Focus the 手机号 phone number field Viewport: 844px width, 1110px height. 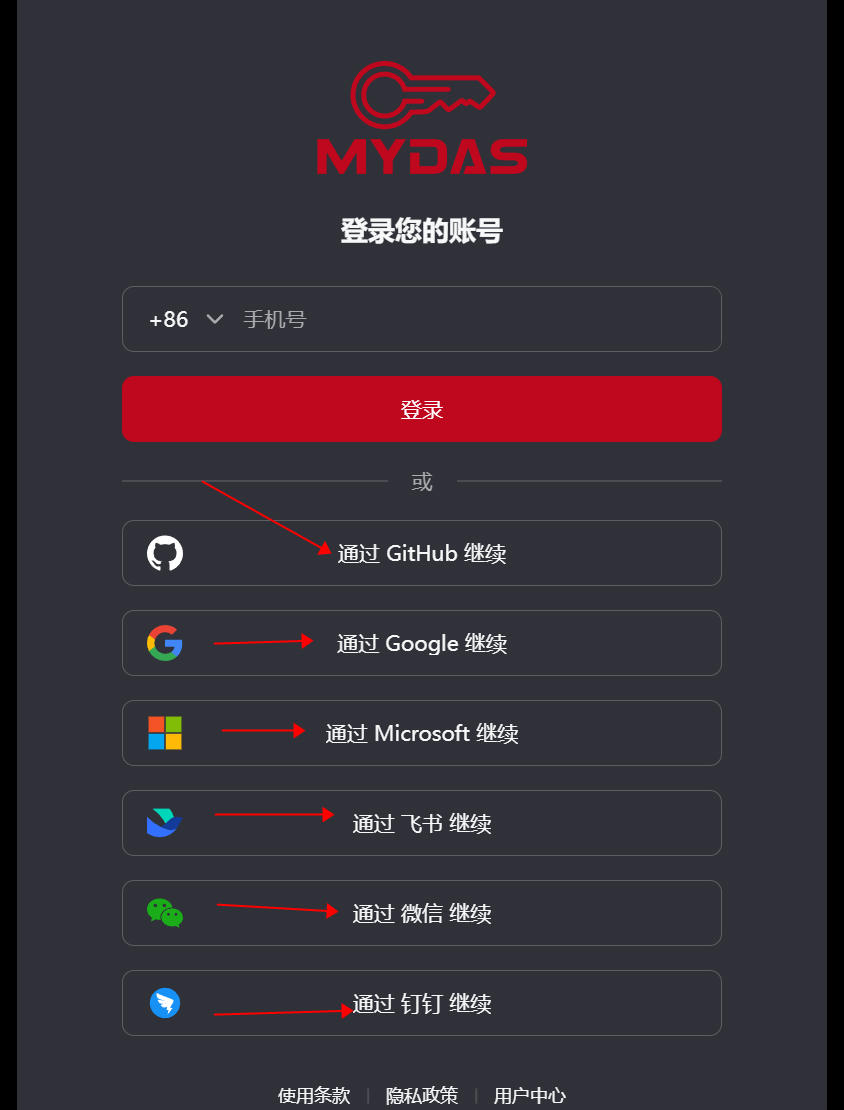470,320
